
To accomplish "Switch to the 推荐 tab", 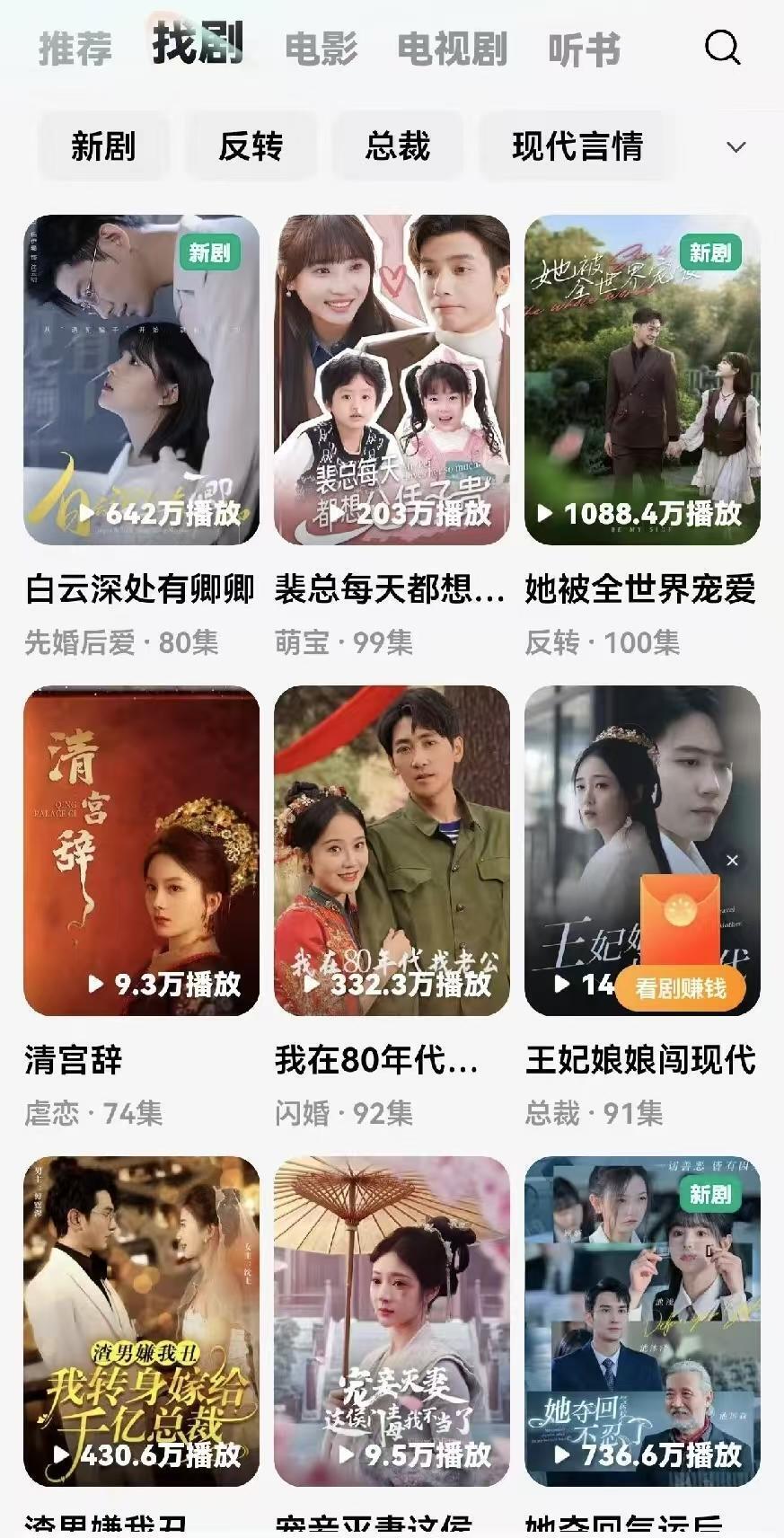I will click(75, 49).
